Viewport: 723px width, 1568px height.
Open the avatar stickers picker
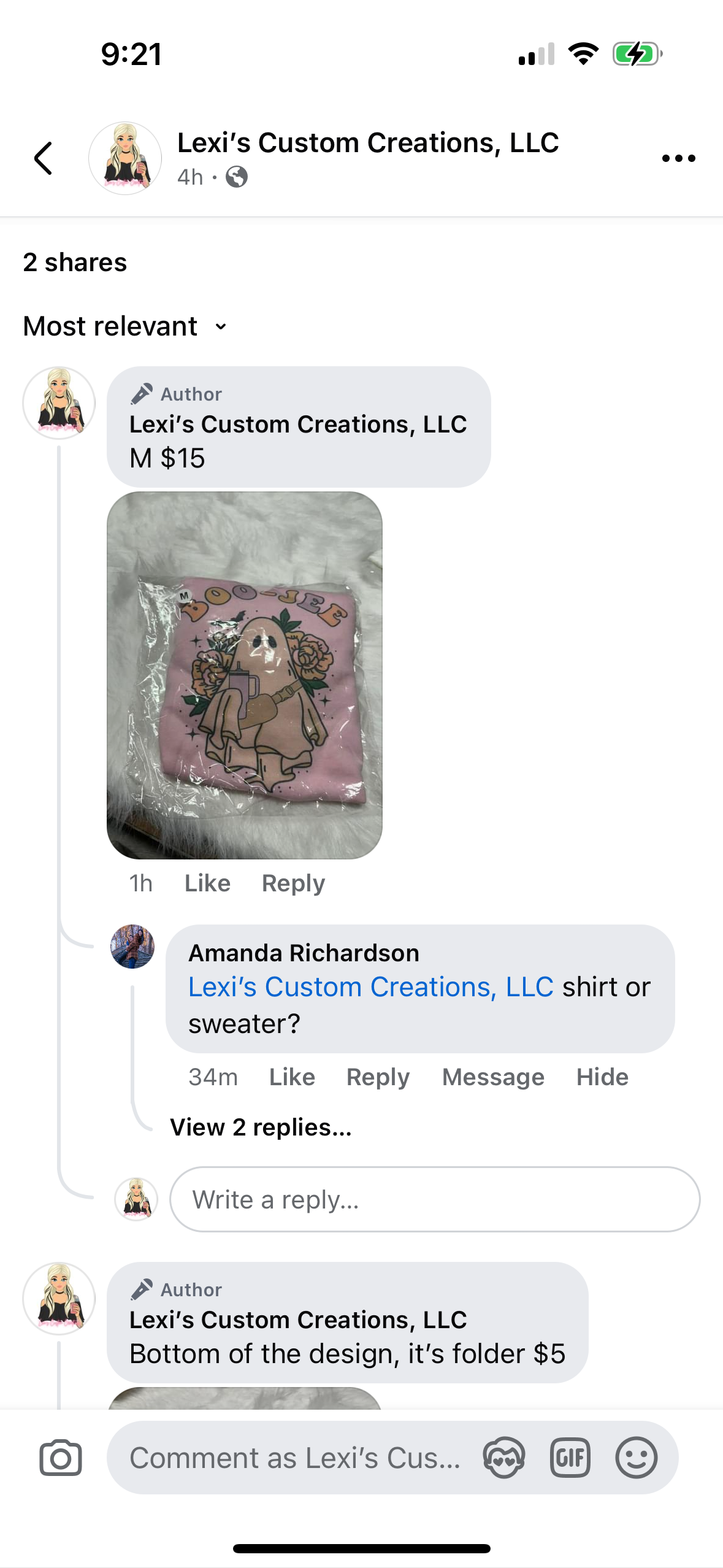[503, 1458]
